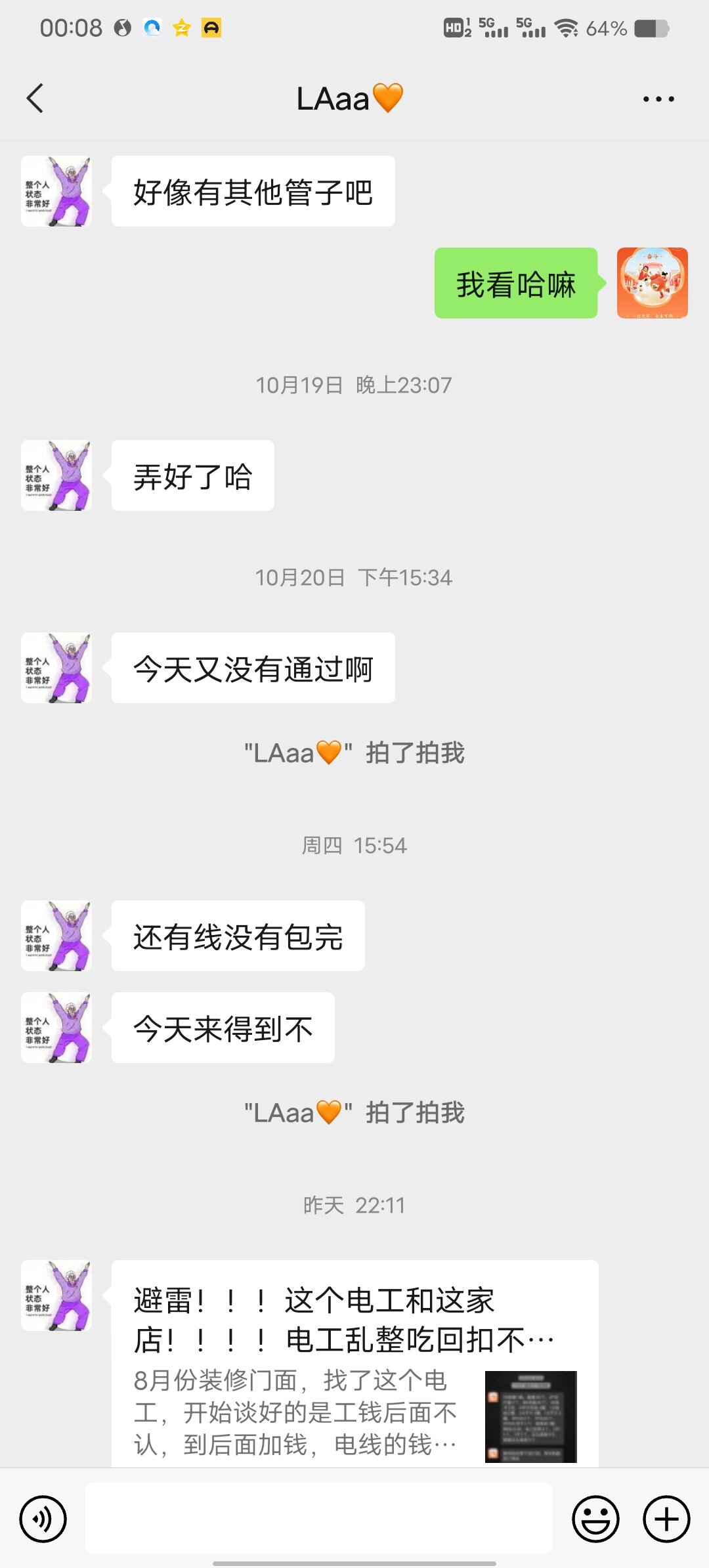Open the chat info overflow menu
The image size is (709, 1568).
pos(658,99)
